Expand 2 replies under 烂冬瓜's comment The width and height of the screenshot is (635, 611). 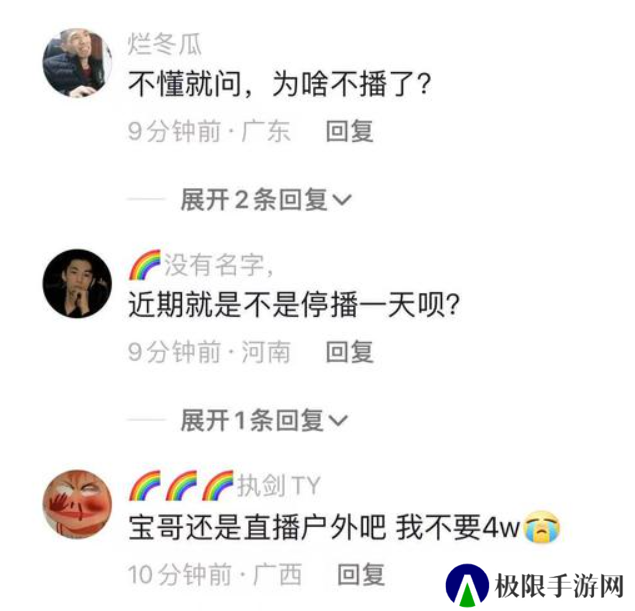tap(264, 200)
